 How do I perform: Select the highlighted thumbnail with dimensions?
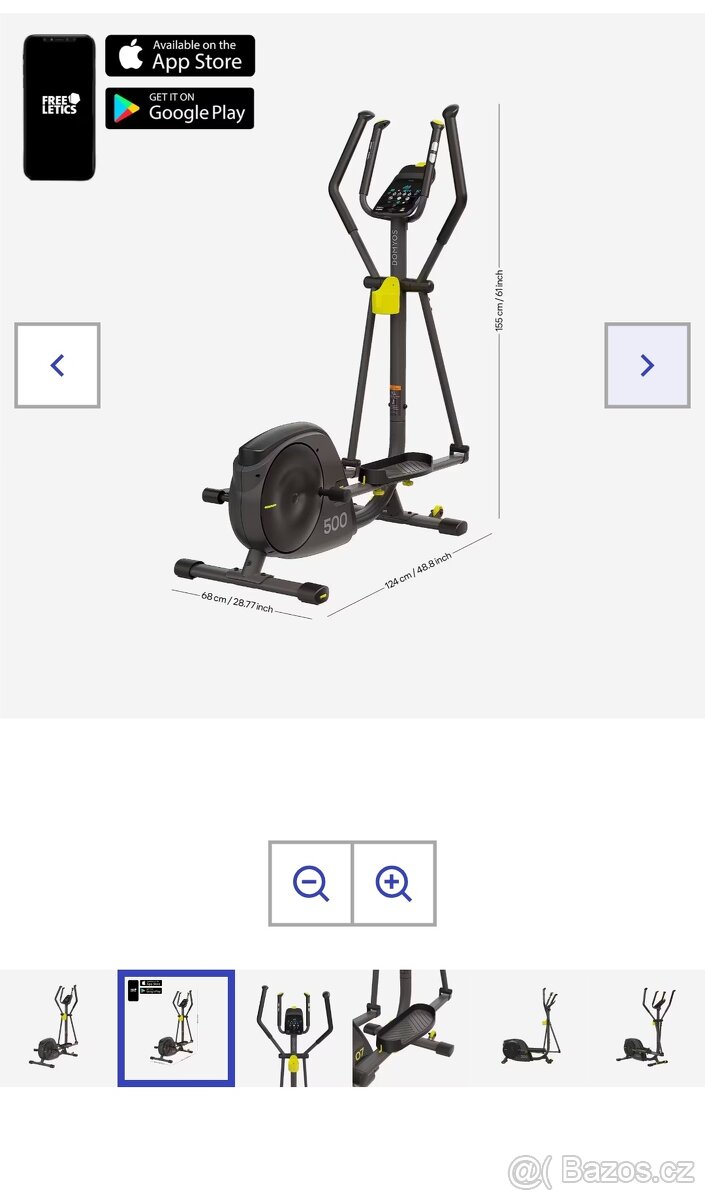[176, 1028]
